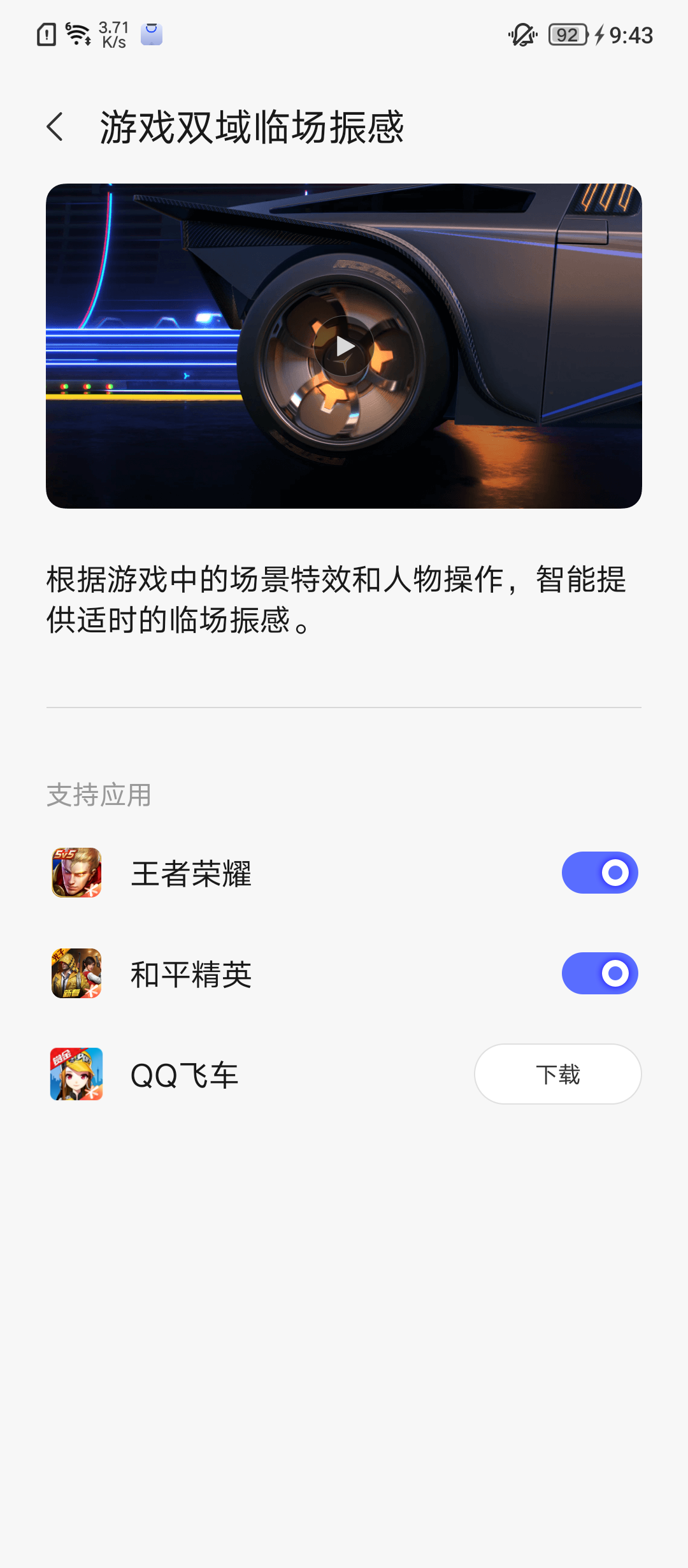Tap the battery warning icon on status bar left
Viewport: 688px width, 1568px height.
46,34
